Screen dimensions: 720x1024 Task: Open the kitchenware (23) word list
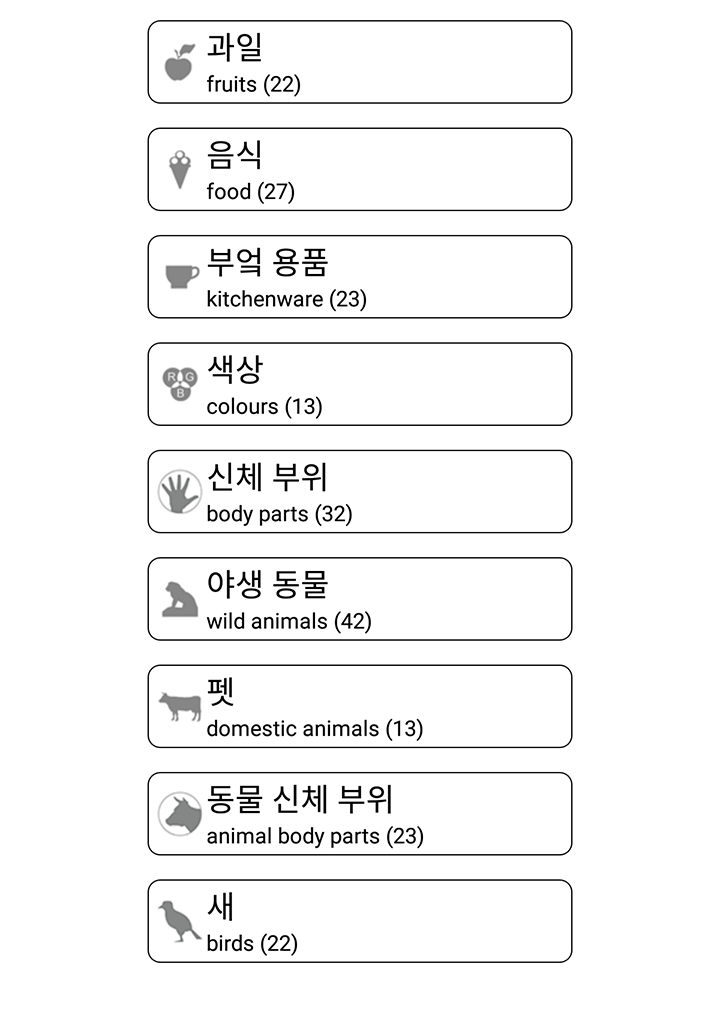coord(360,277)
